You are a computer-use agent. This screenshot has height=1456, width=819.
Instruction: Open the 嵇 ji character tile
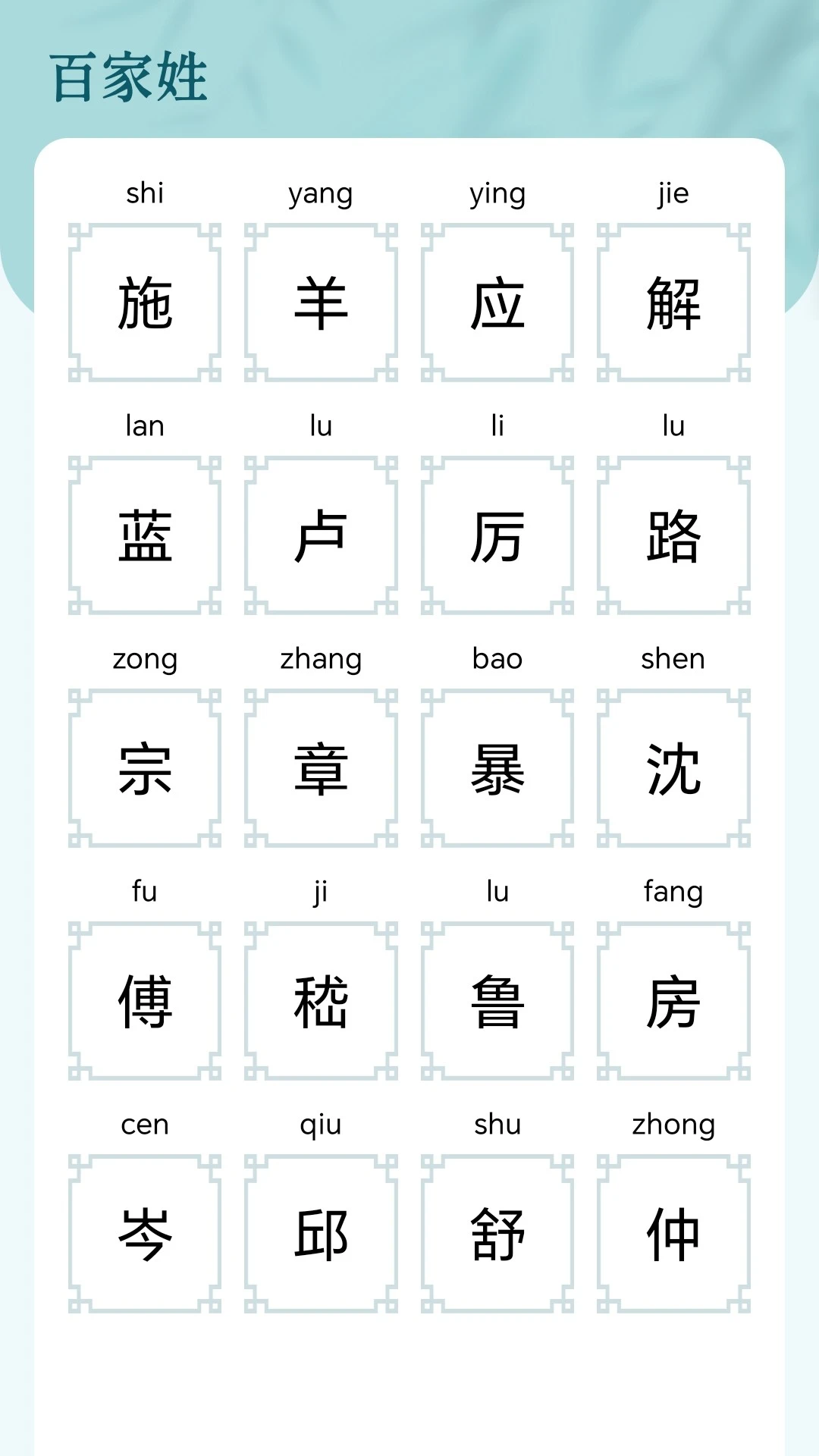pyautogui.click(x=321, y=1001)
